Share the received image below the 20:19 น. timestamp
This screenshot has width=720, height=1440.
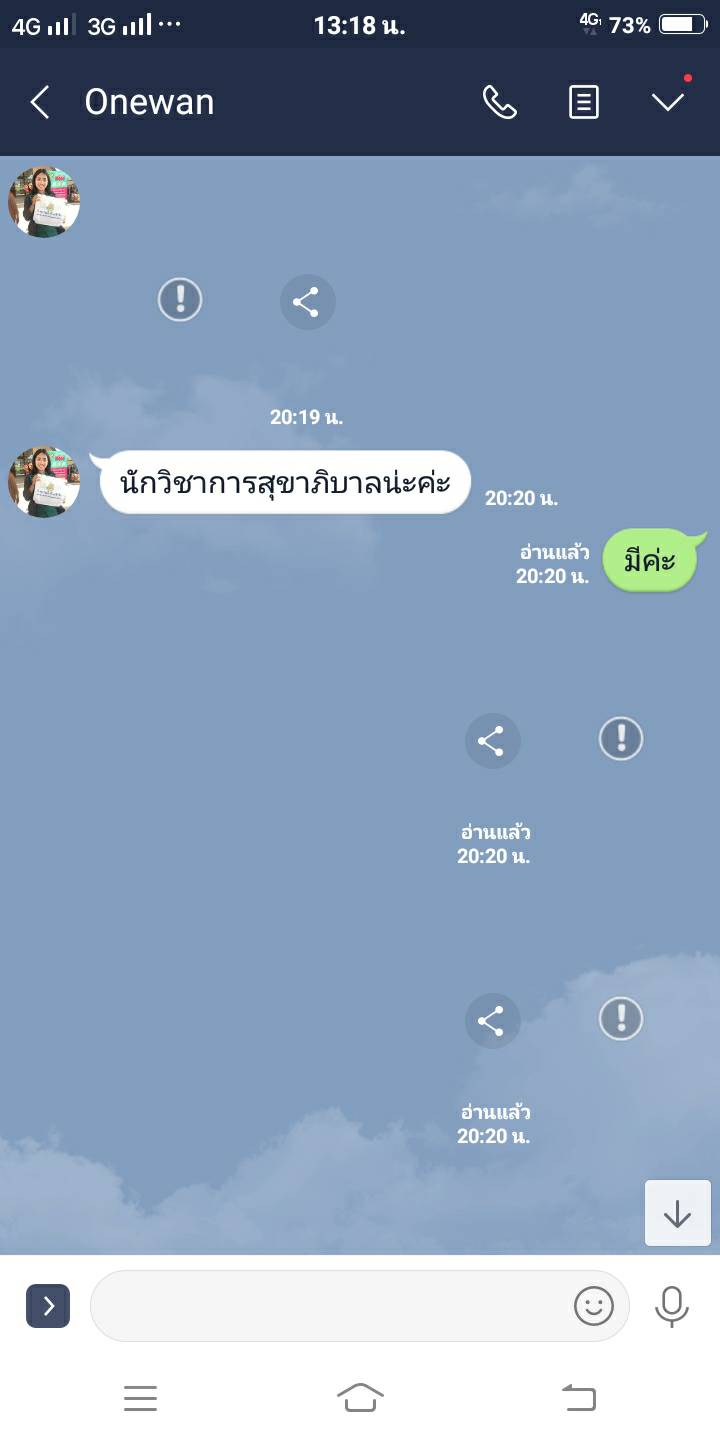(307, 302)
